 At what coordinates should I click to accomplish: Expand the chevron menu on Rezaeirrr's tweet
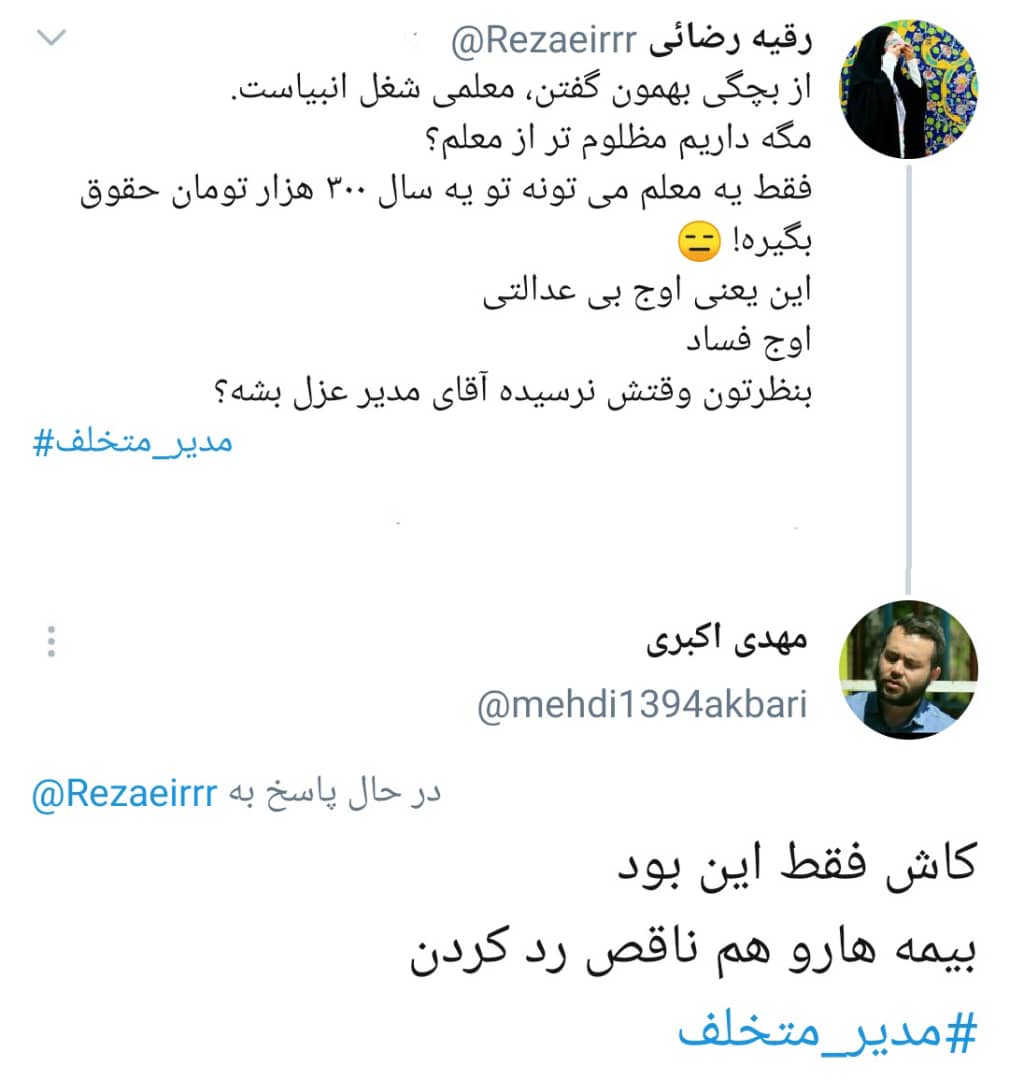50,39
